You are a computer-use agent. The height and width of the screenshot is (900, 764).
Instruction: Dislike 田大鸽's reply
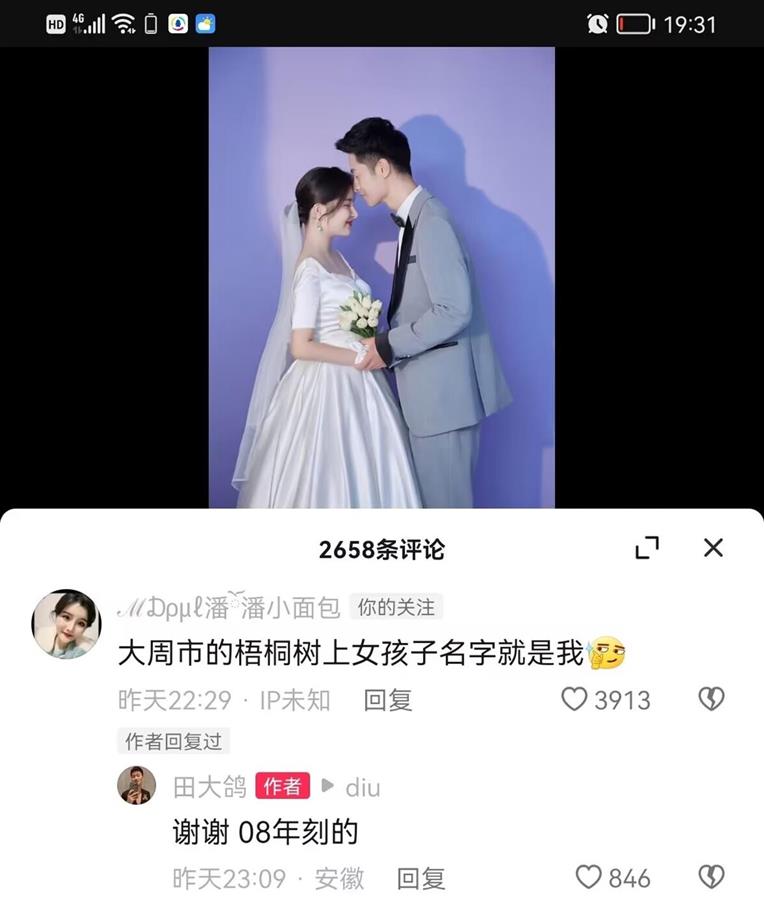pos(711,878)
